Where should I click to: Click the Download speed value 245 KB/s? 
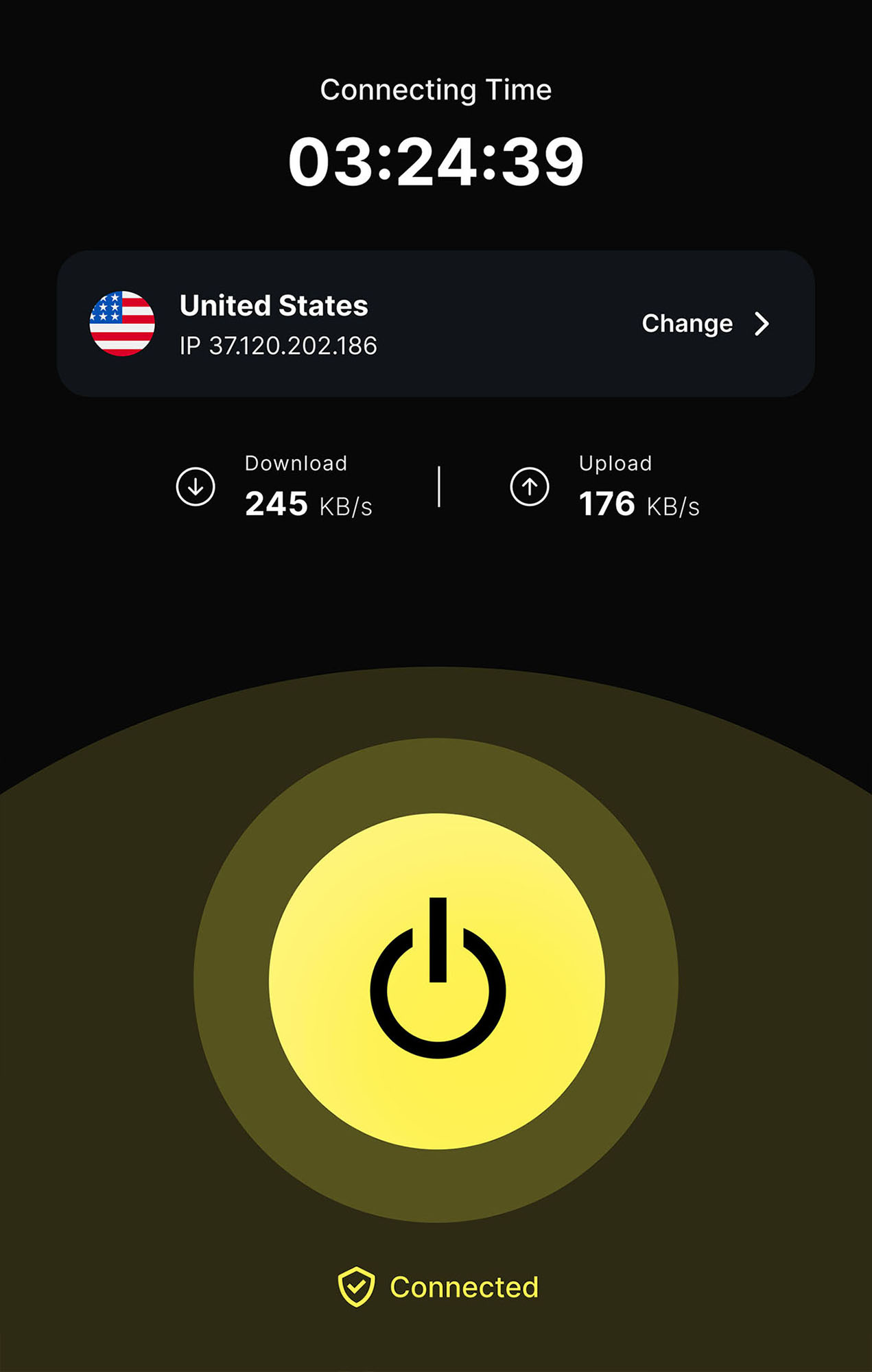309,504
